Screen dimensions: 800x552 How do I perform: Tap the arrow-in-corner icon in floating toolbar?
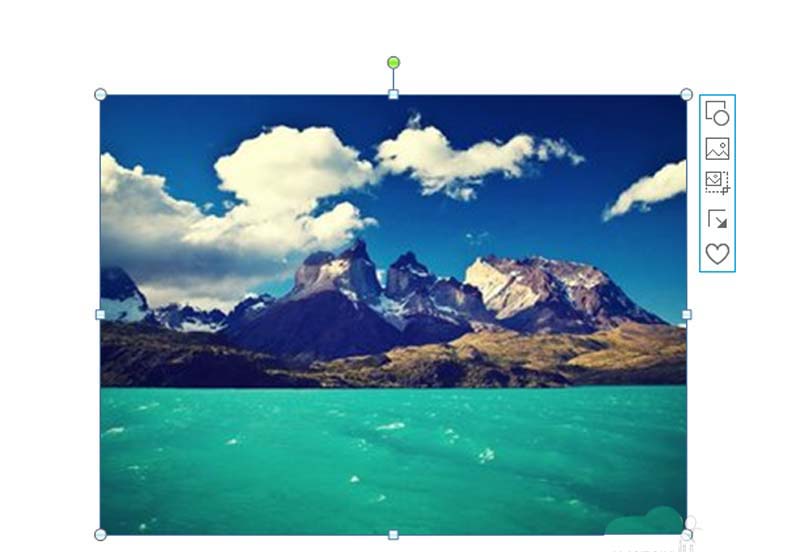pyautogui.click(x=717, y=218)
